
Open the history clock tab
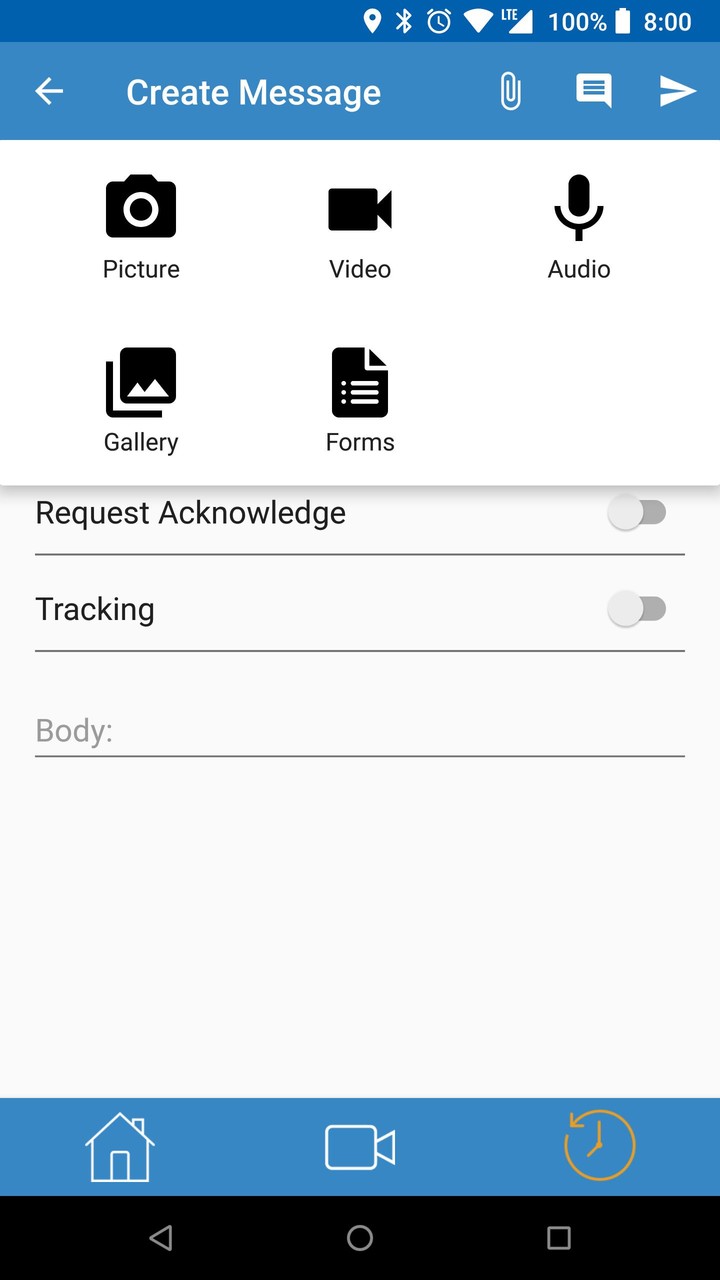[599, 1146]
